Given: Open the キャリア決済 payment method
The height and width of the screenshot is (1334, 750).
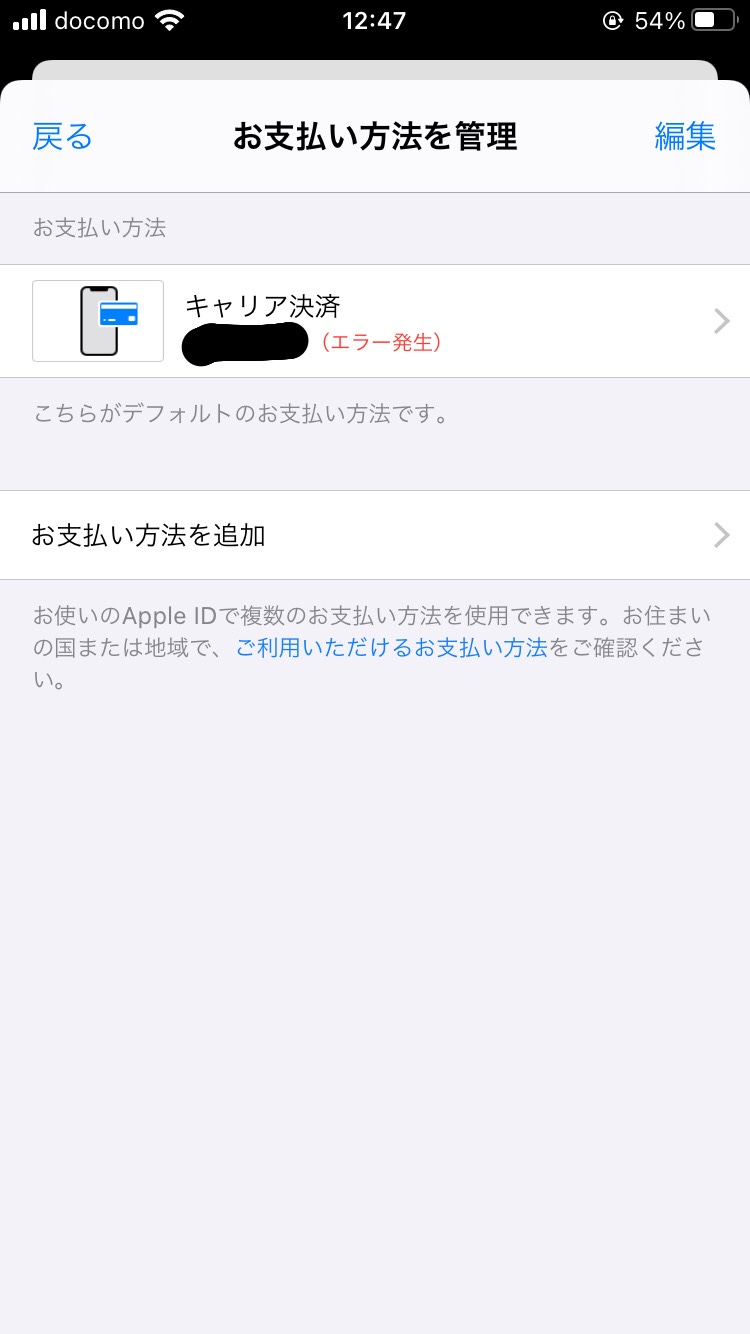Looking at the screenshot, I should point(375,321).
